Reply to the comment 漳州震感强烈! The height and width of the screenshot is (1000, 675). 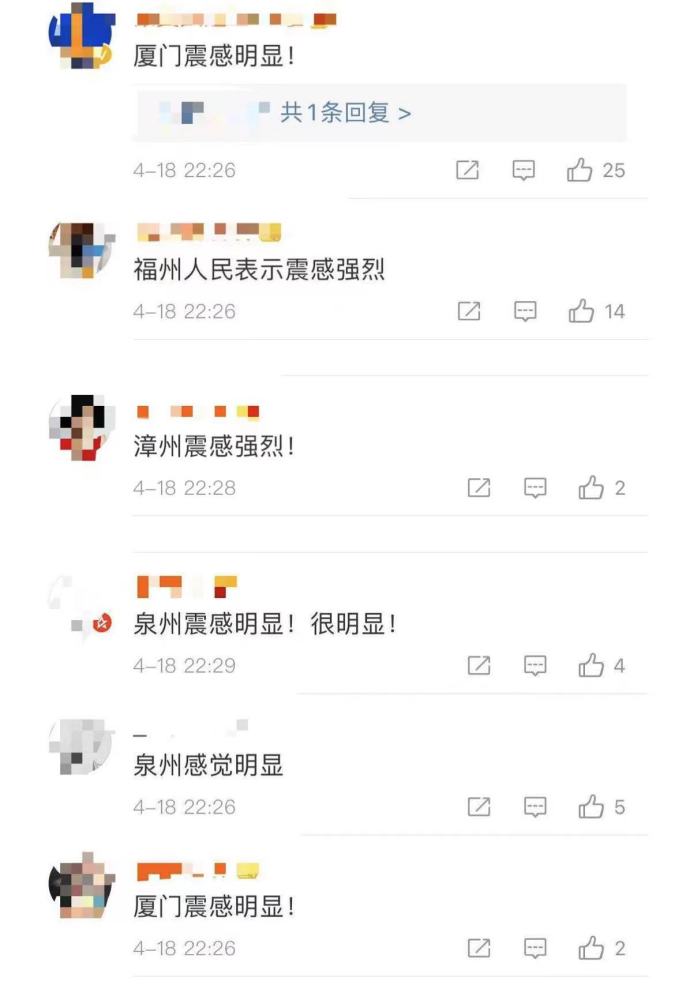[x=536, y=488]
